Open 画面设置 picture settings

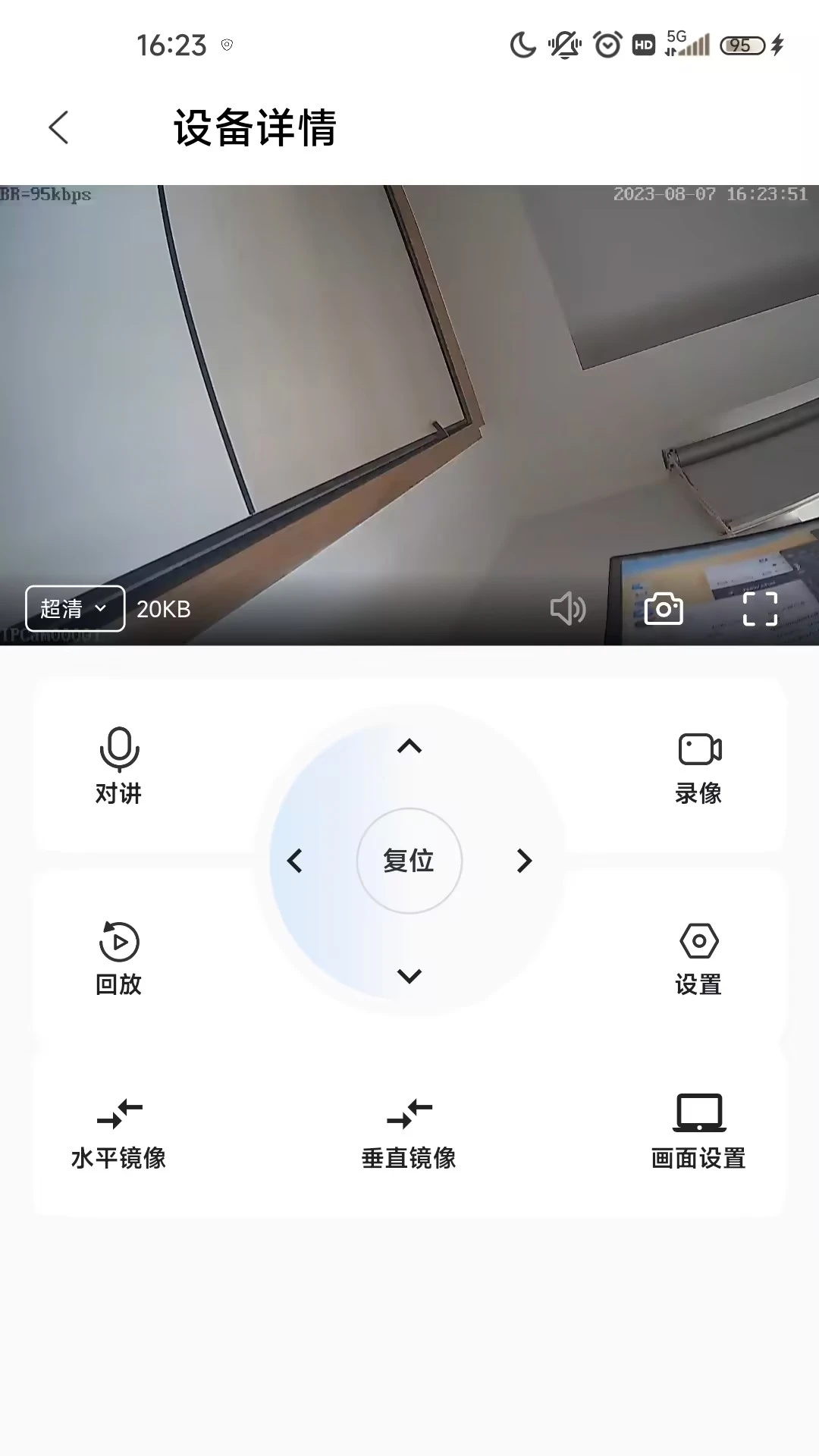pos(697,1130)
